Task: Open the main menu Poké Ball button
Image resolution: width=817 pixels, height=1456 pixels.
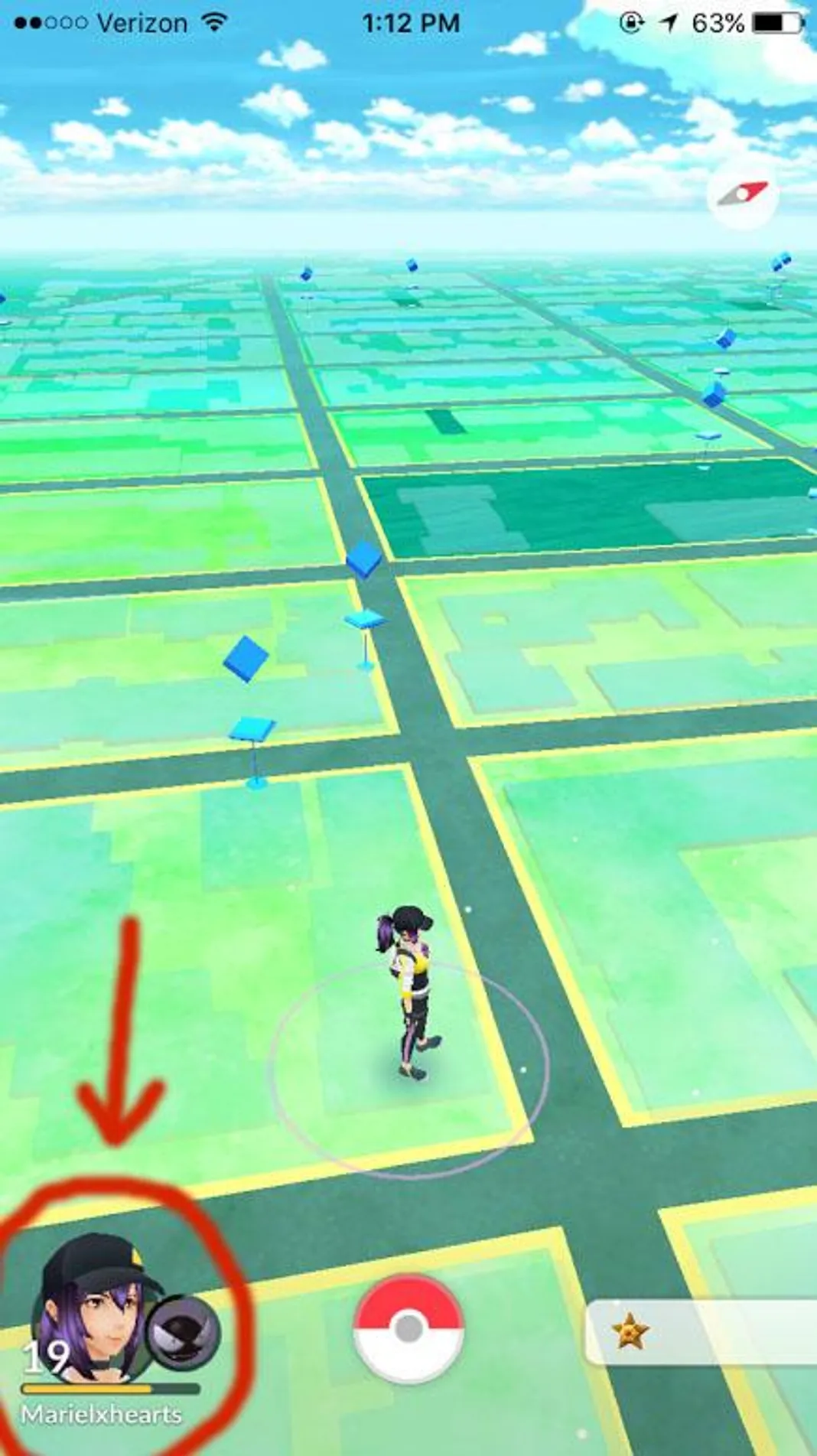Action: click(x=408, y=1329)
